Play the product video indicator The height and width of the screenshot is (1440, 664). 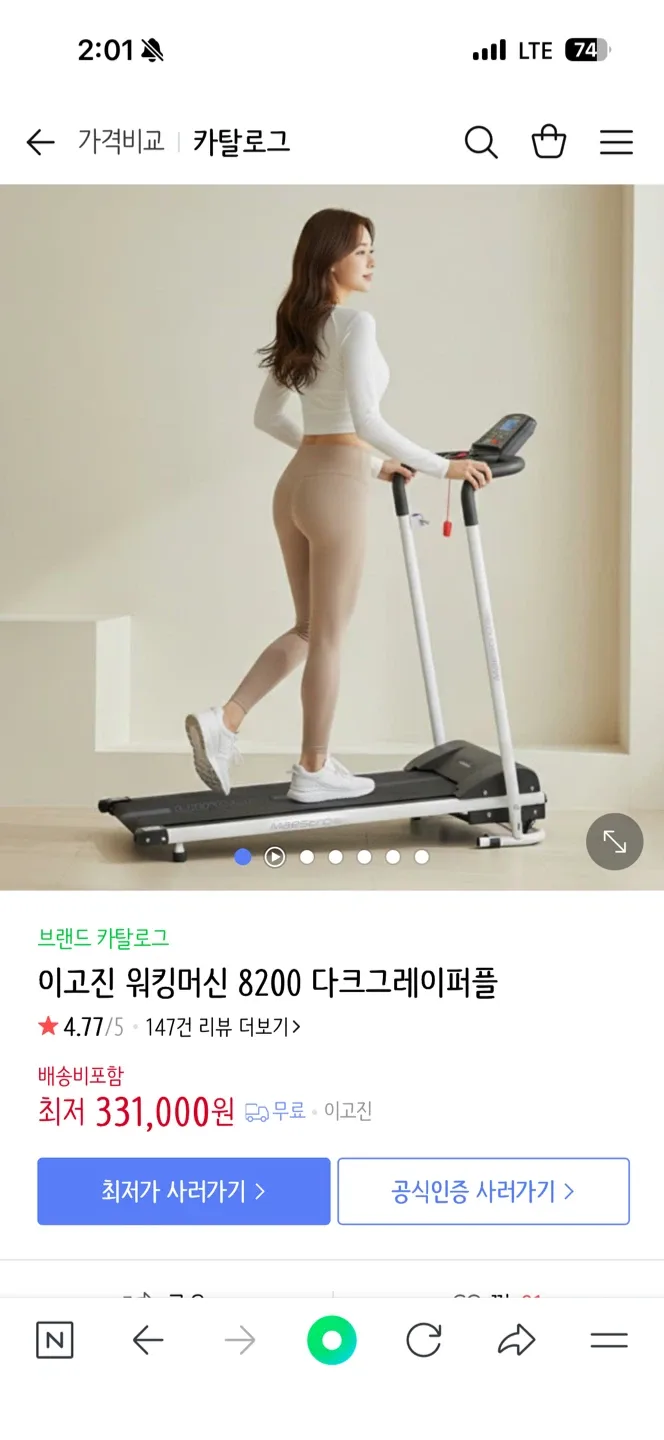(275, 857)
